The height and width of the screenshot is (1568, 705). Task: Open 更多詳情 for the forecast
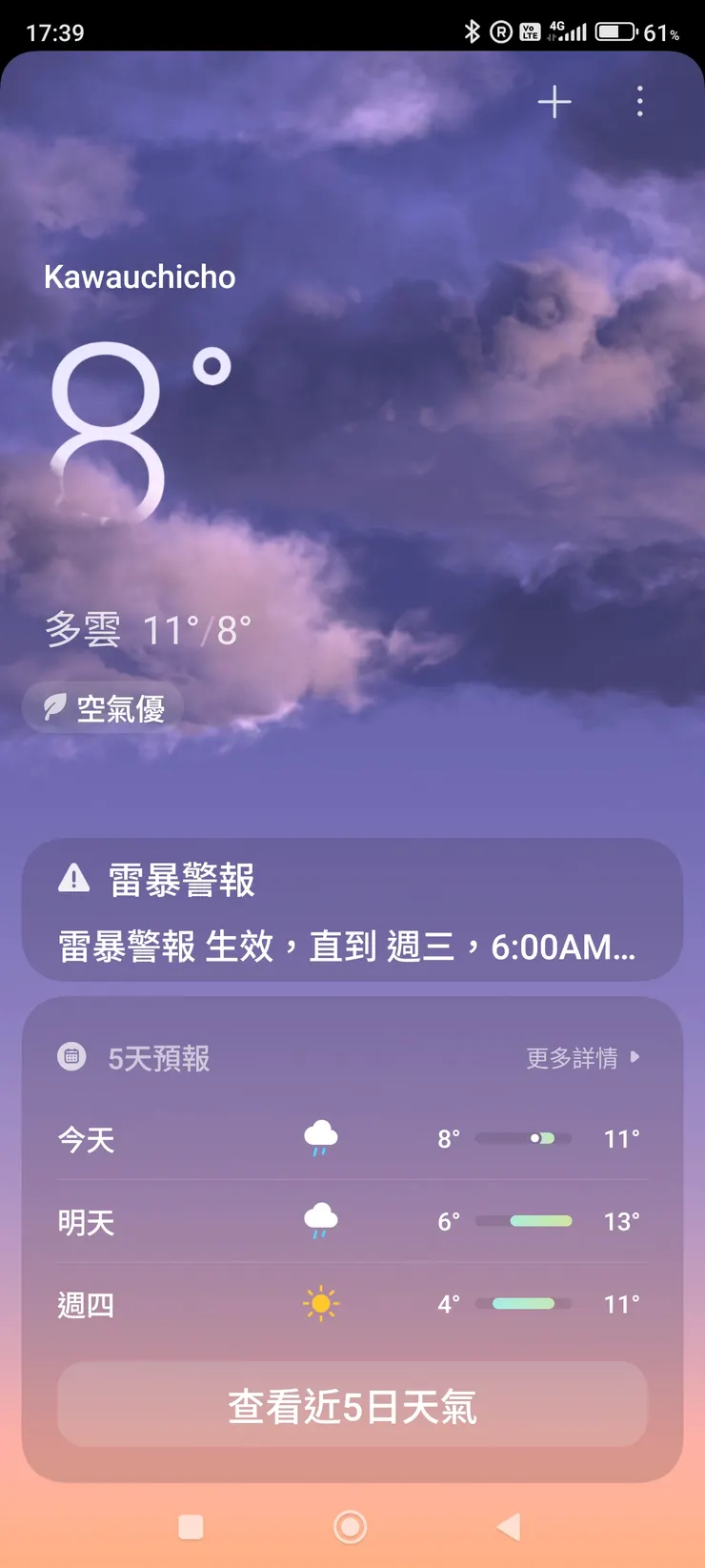(x=570, y=1057)
